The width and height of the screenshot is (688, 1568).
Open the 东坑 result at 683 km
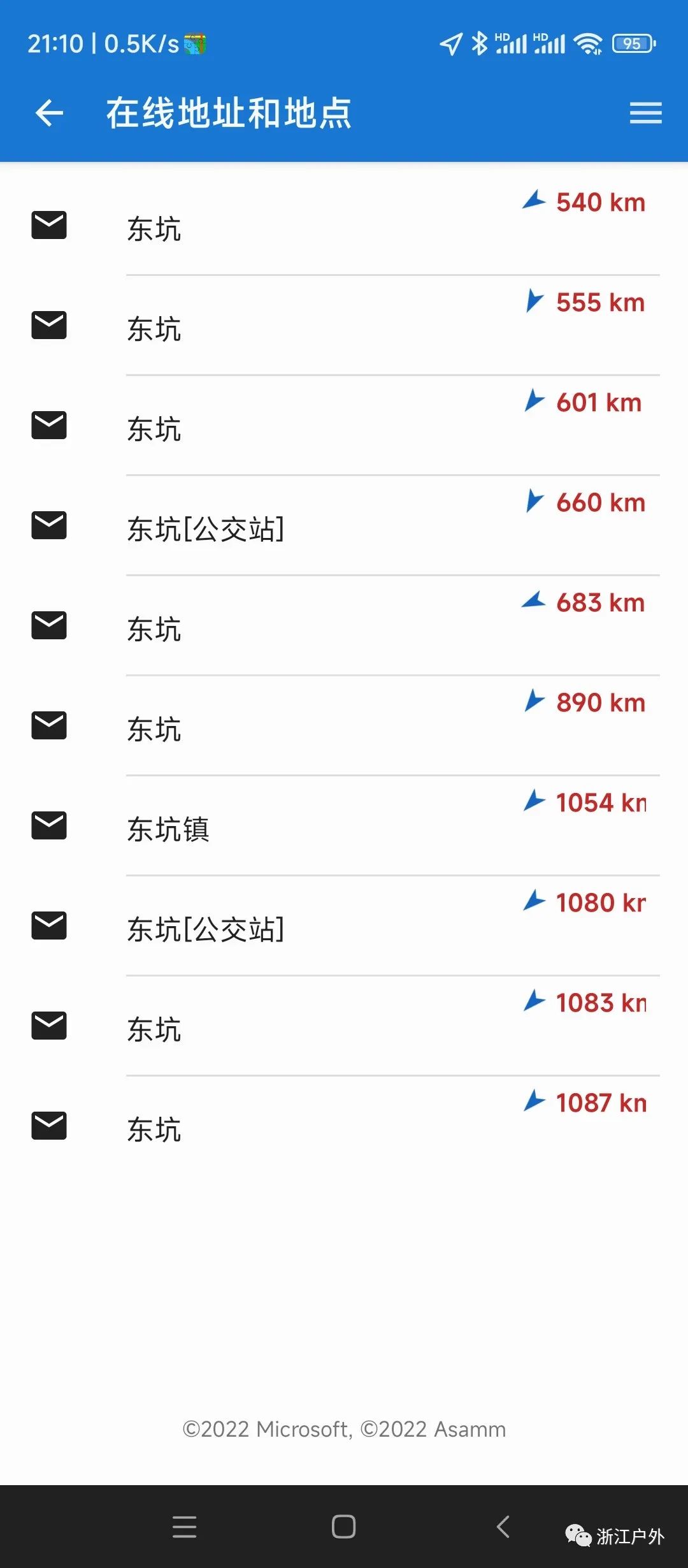coord(344,626)
